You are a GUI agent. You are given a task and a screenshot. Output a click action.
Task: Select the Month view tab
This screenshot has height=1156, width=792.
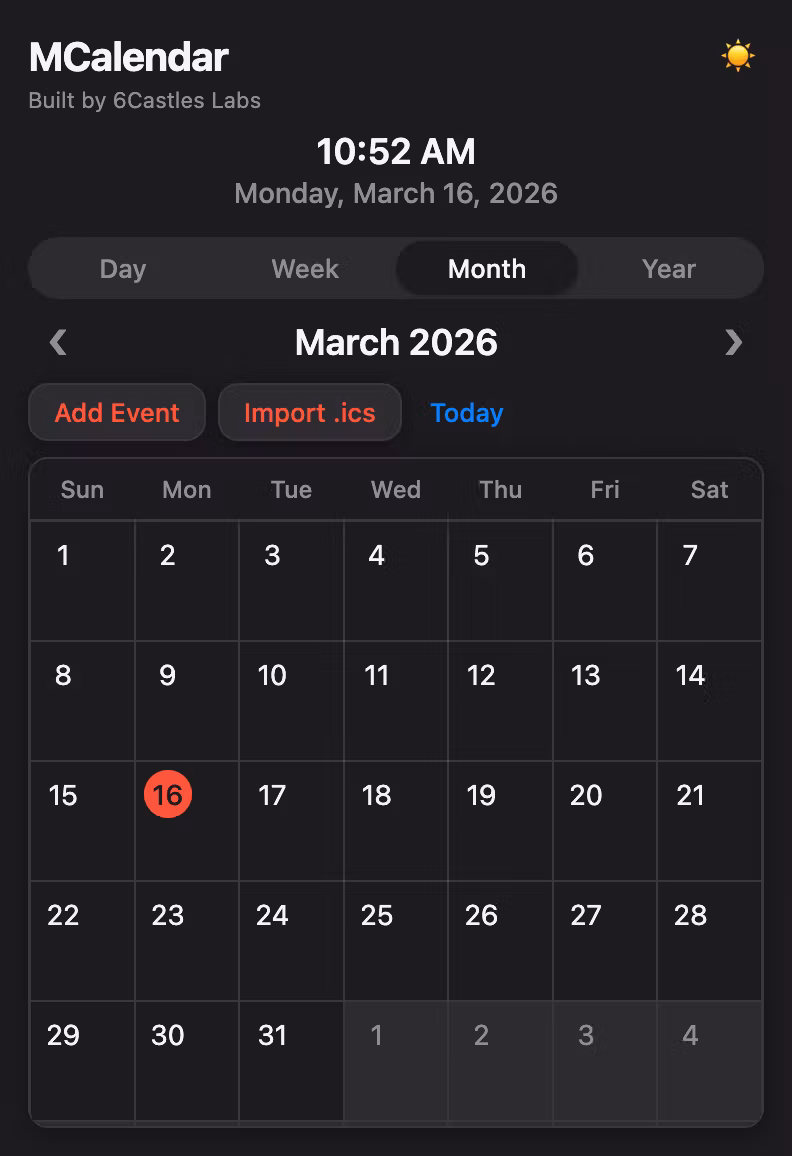487,269
